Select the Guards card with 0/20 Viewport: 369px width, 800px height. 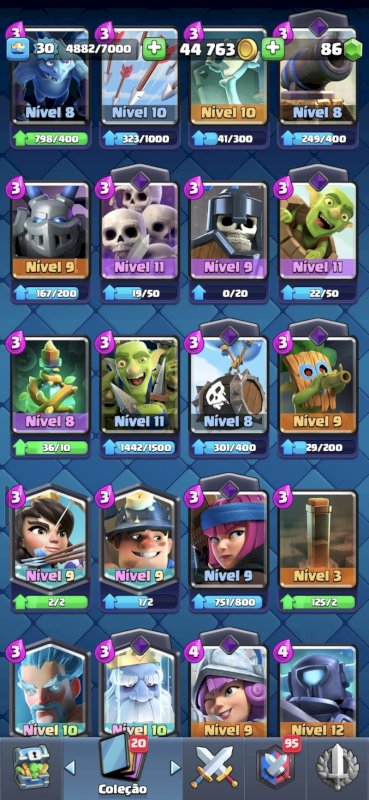229,241
